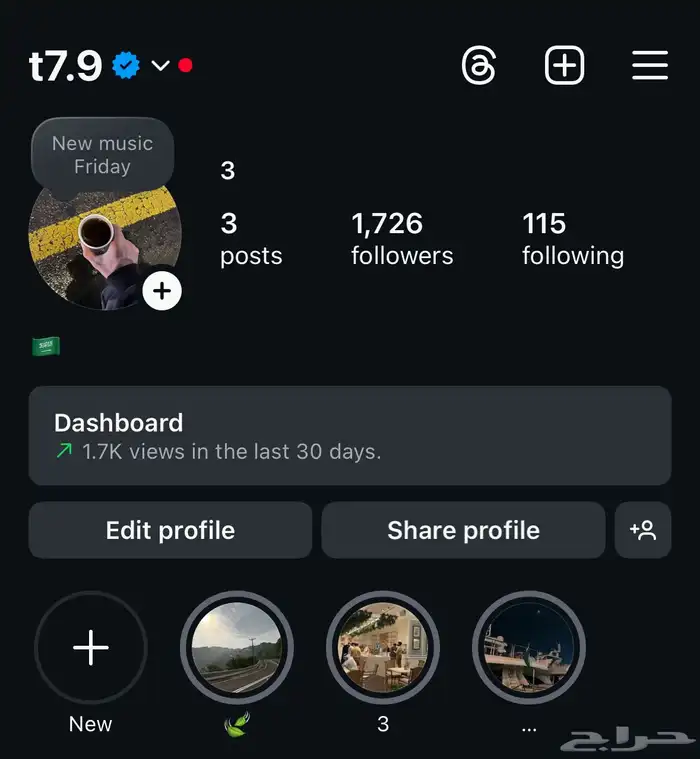View the 115 following list
700x759 pixels.
click(x=572, y=239)
